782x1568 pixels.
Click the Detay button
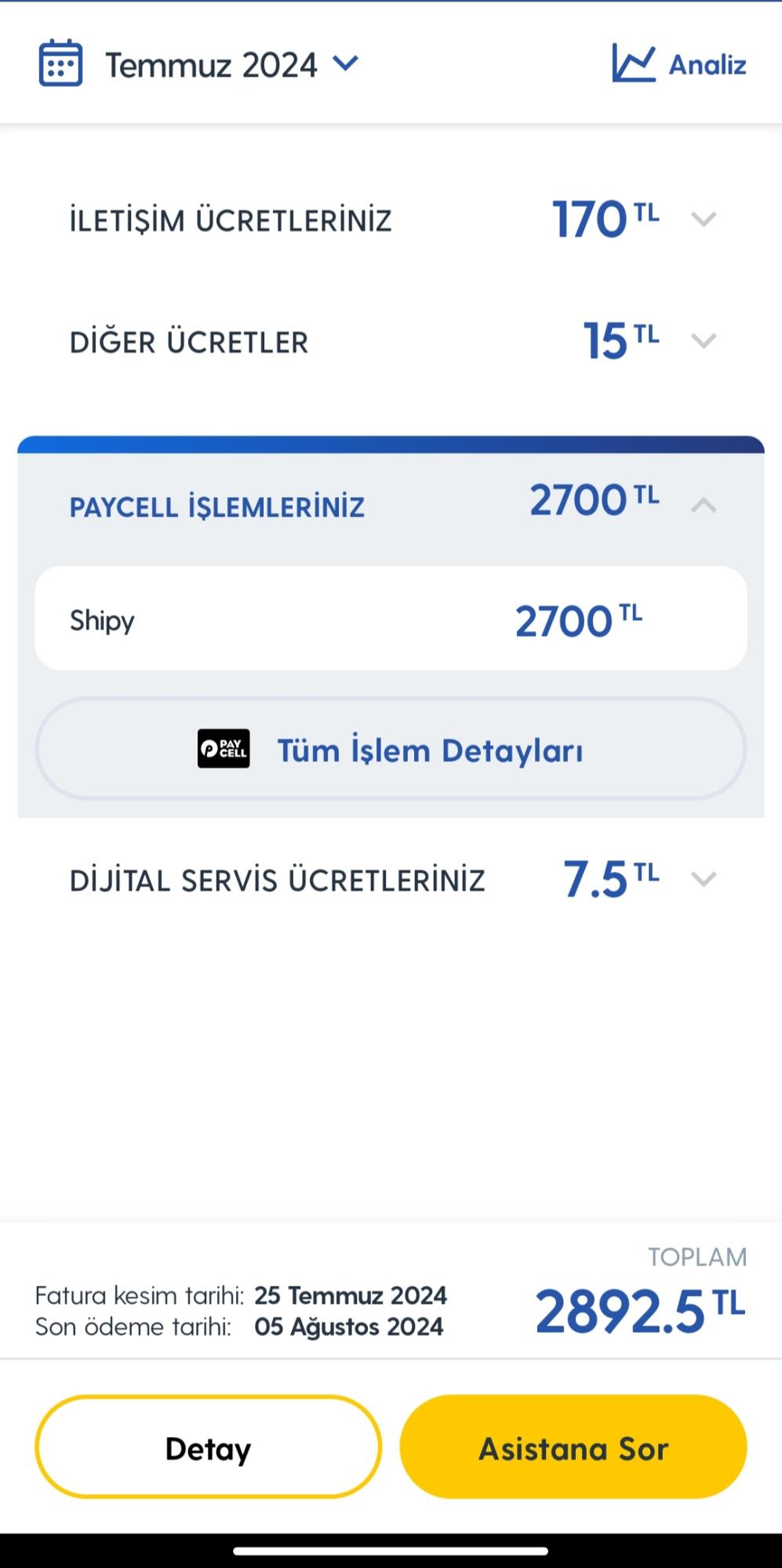[208, 1449]
